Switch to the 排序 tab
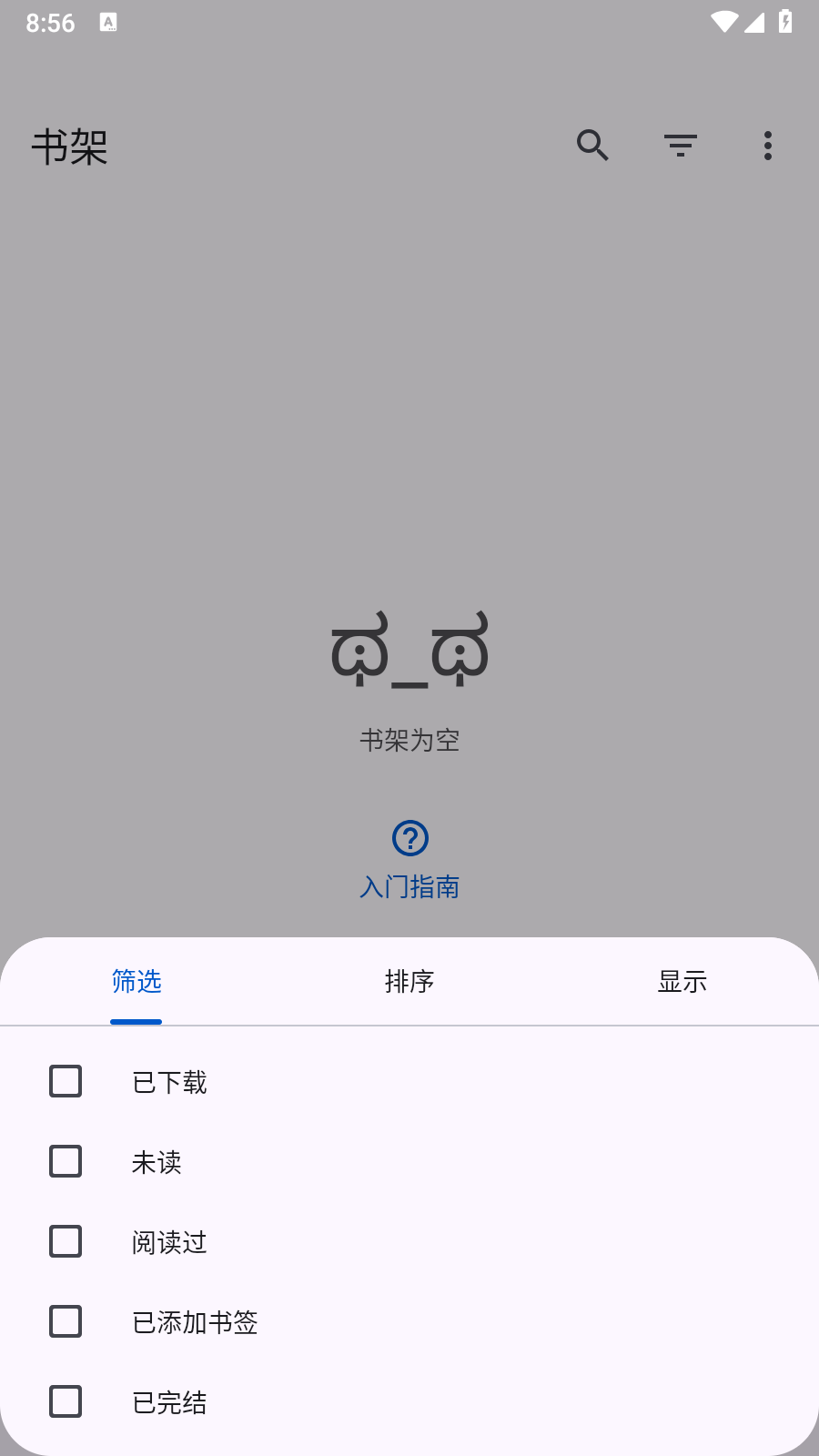 [x=409, y=982]
